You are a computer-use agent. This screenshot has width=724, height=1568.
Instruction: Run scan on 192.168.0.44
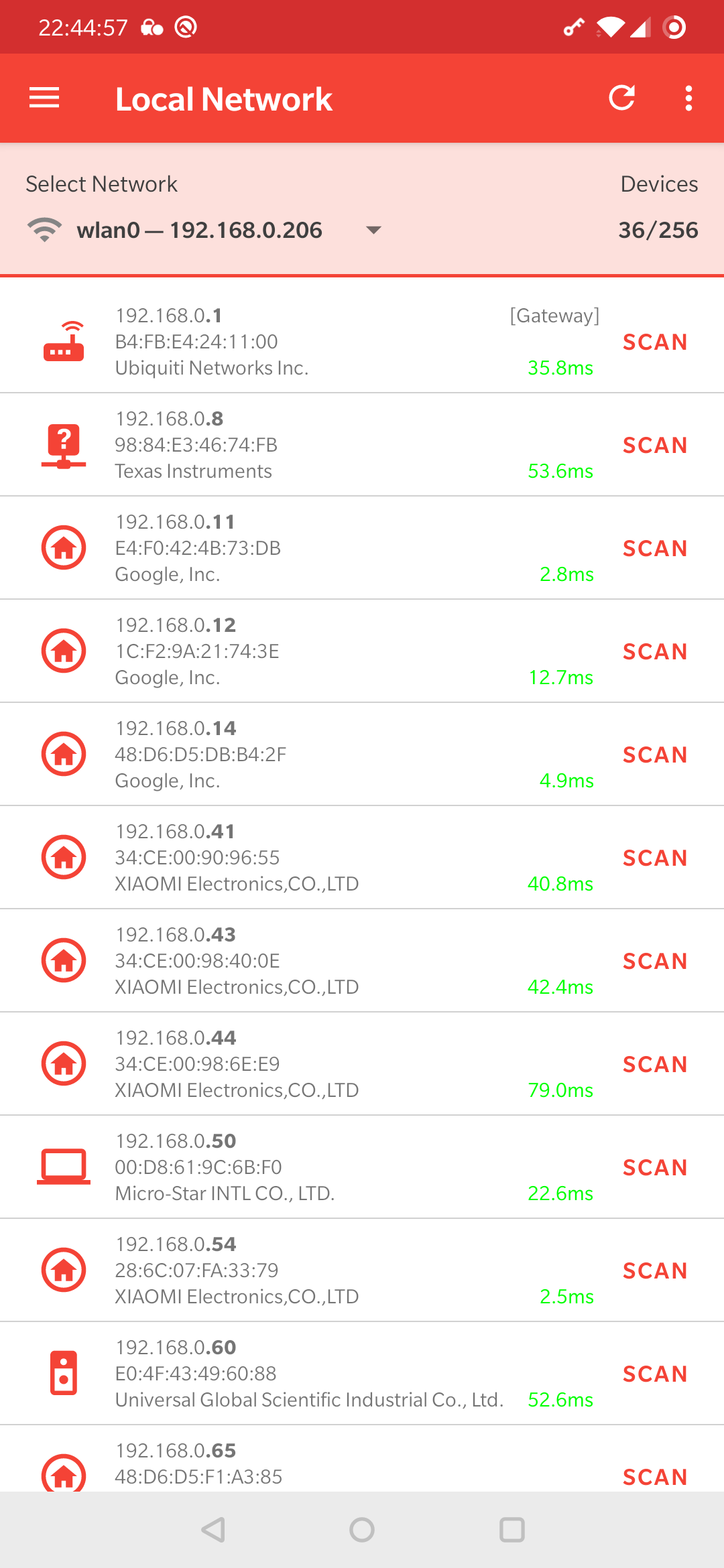click(x=654, y=1064)
